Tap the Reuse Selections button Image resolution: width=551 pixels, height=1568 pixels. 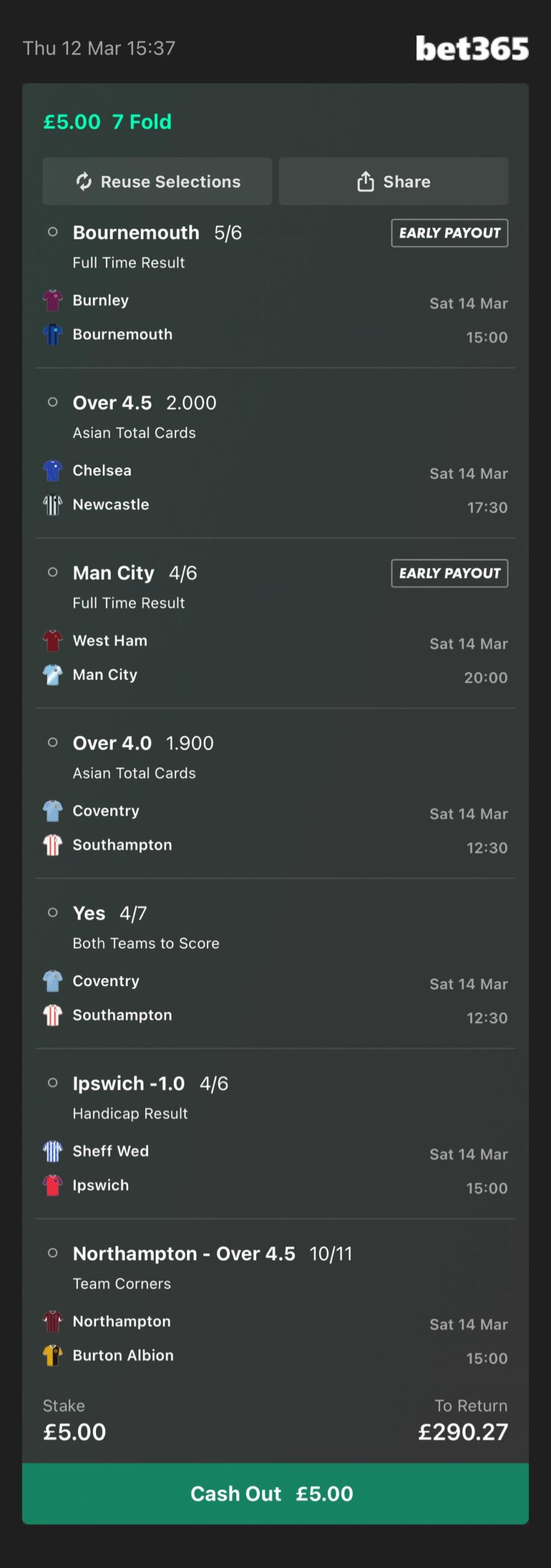tap(157, 181)
